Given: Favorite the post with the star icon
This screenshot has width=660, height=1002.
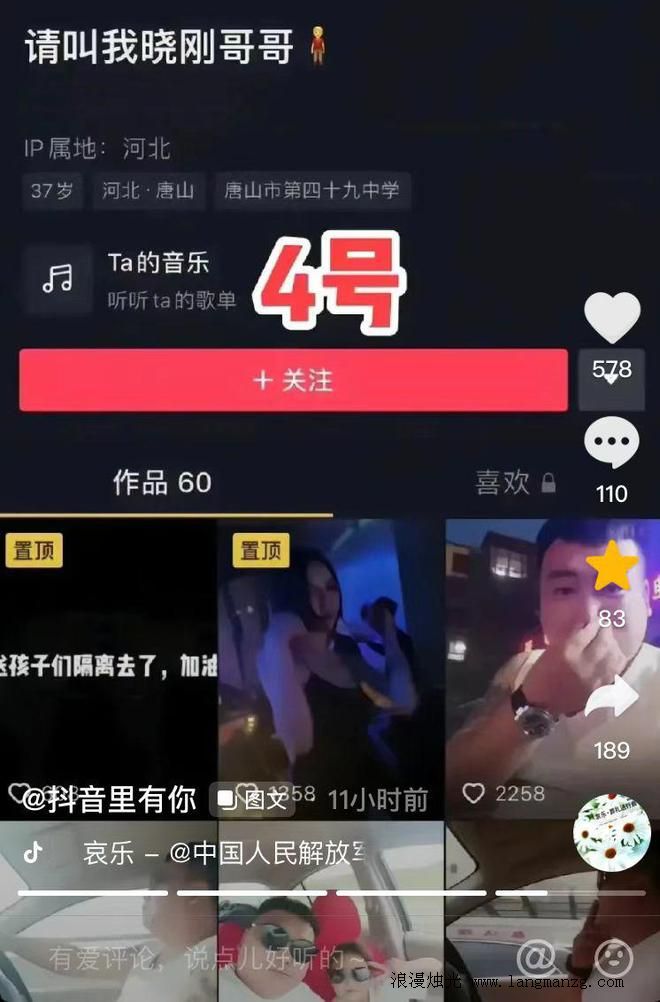Looking at the screenshot, I should pos(611,568).
